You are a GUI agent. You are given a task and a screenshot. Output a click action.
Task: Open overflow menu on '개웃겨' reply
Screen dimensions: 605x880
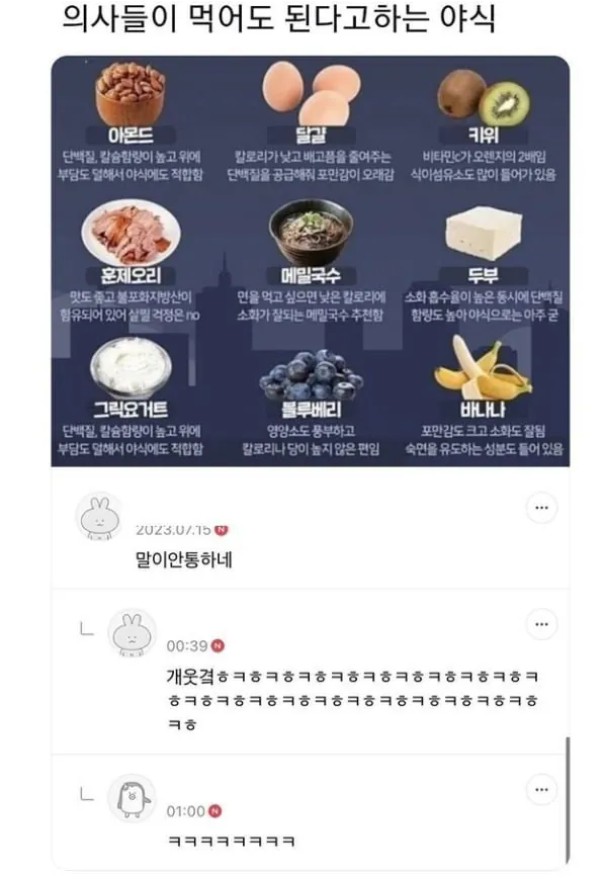pos(541,625)
